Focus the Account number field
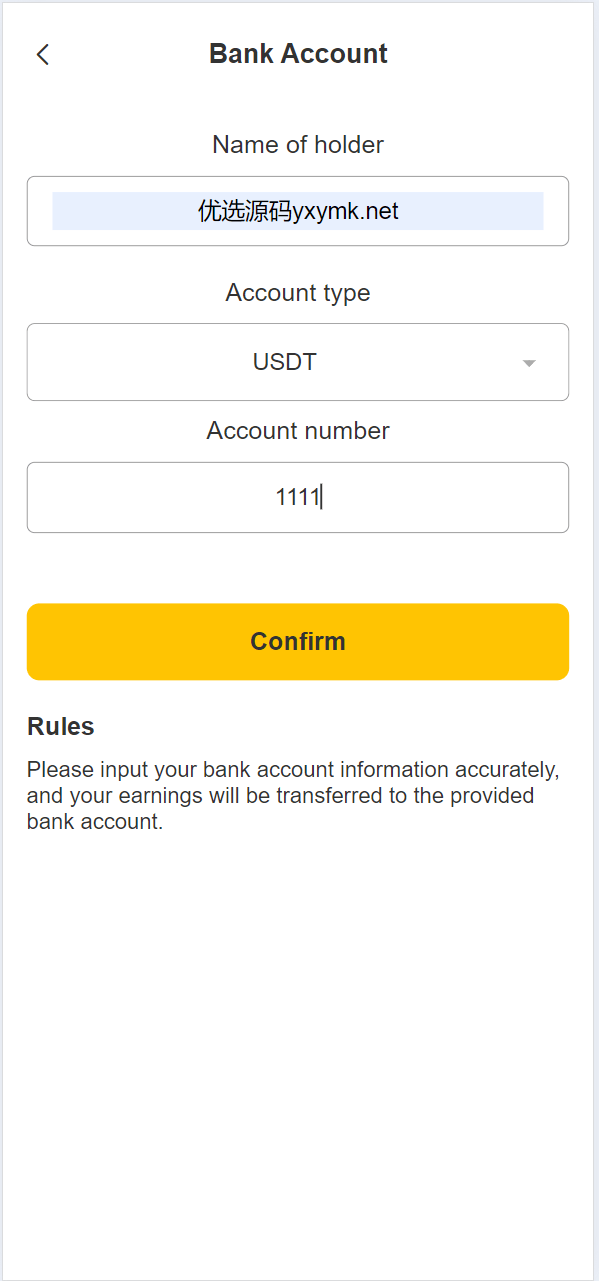The width and height of the screenshot is (599, 1281). tap(298, 497)
